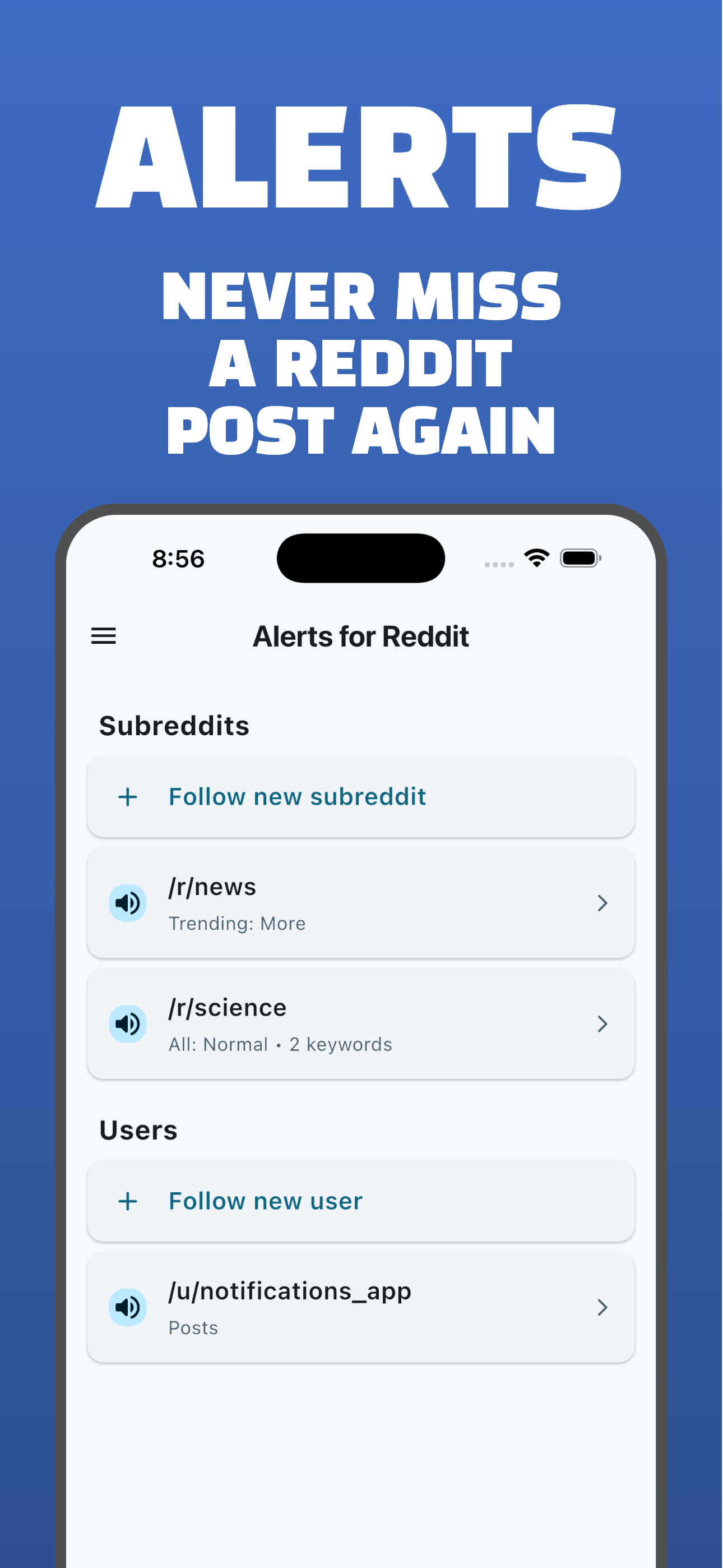This screenshot has height=1568, width=723.
Task: Expand /r/news settings using its chevron
Action: coord(603,903)
